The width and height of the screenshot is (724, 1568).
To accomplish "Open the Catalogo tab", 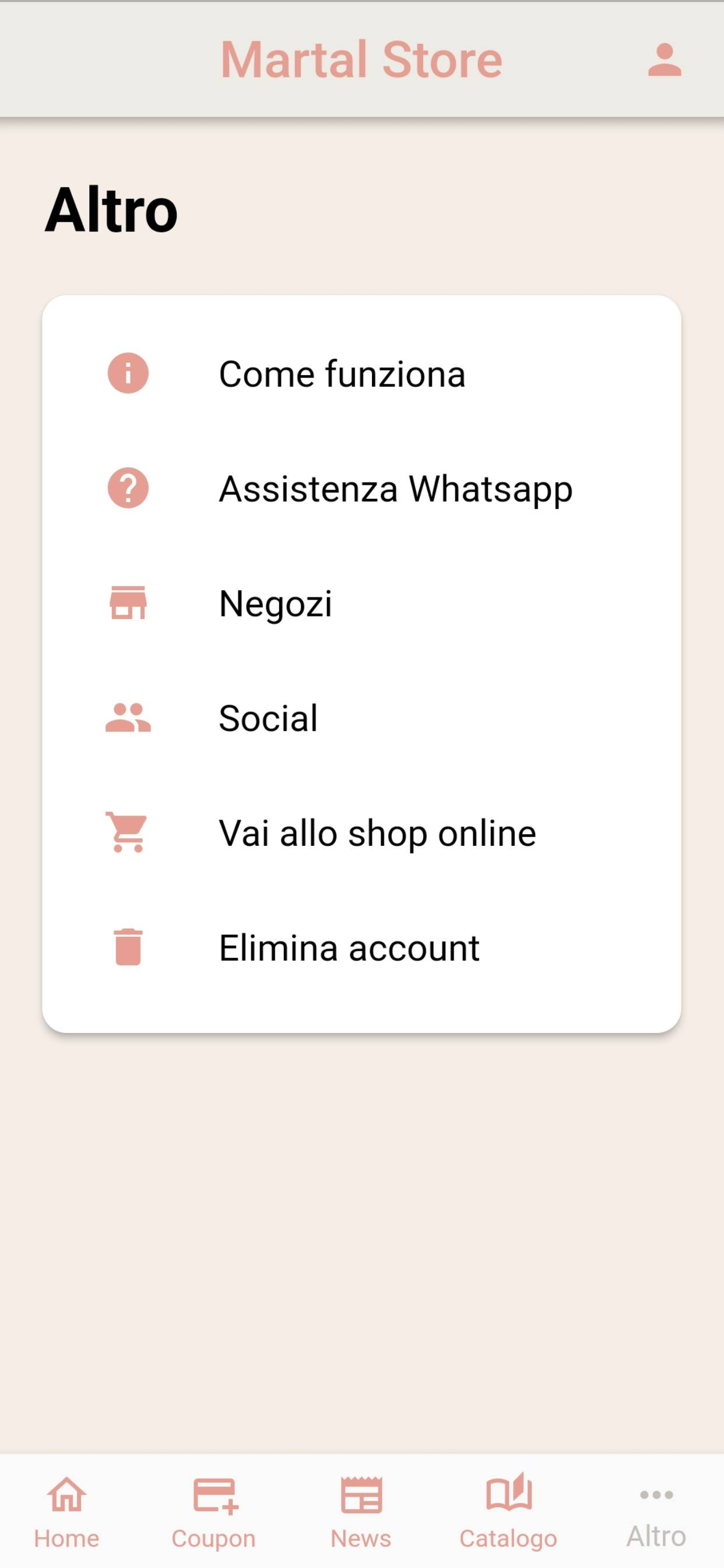I will [508, 1511].
